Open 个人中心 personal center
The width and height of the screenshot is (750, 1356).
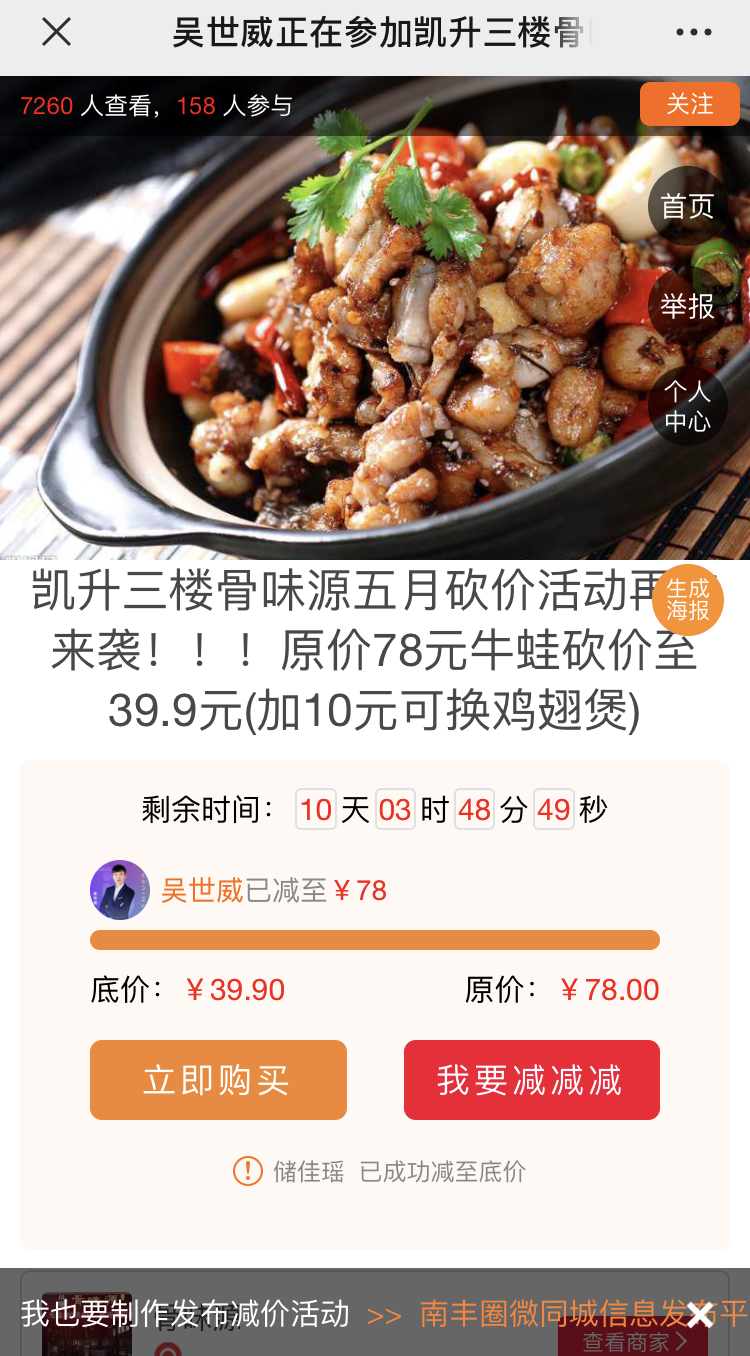tap(688, 405)
